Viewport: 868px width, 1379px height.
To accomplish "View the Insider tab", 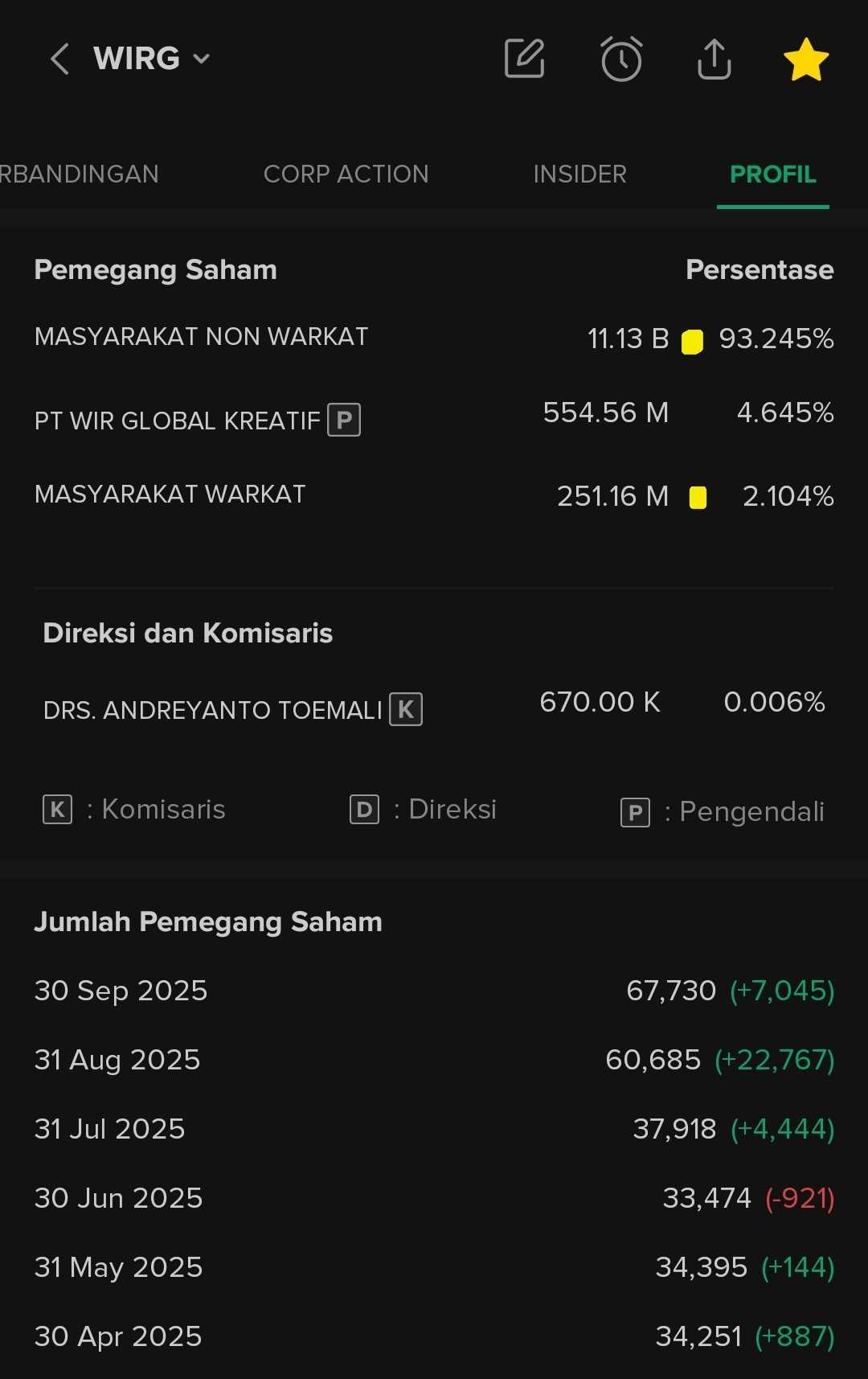I will point(579,174).
